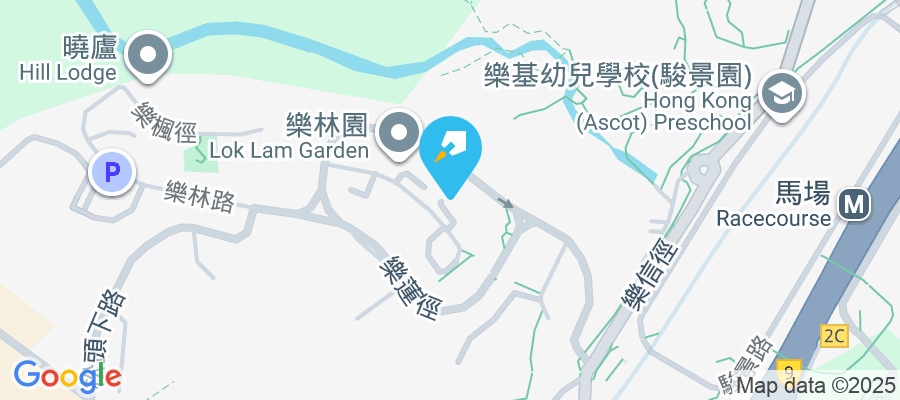Tap the parking marker near 樂林路
The height and width of the screenshot is (400, 900).
point(112,173)
